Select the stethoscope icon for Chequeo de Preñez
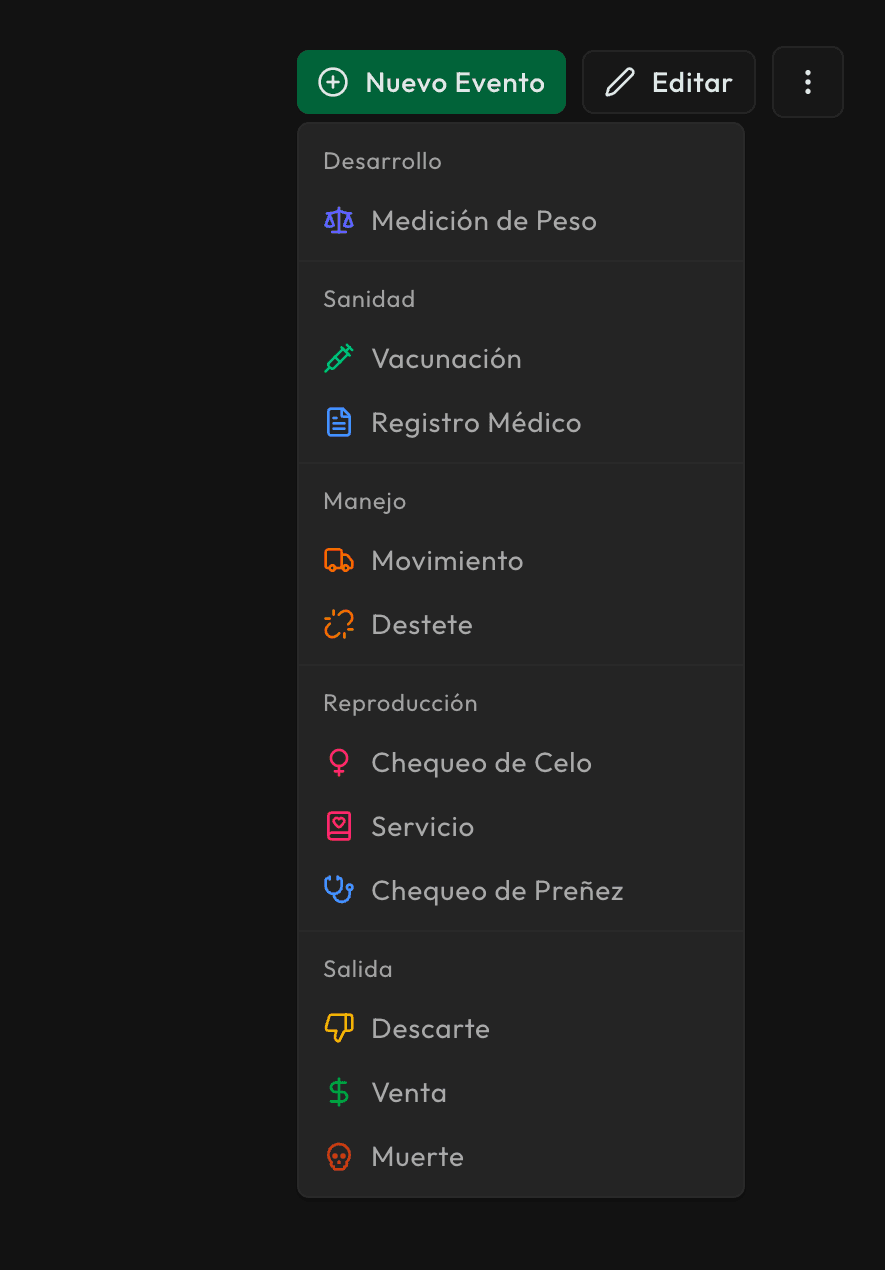This screenshot has width=885, height=1270. (339, 890)
